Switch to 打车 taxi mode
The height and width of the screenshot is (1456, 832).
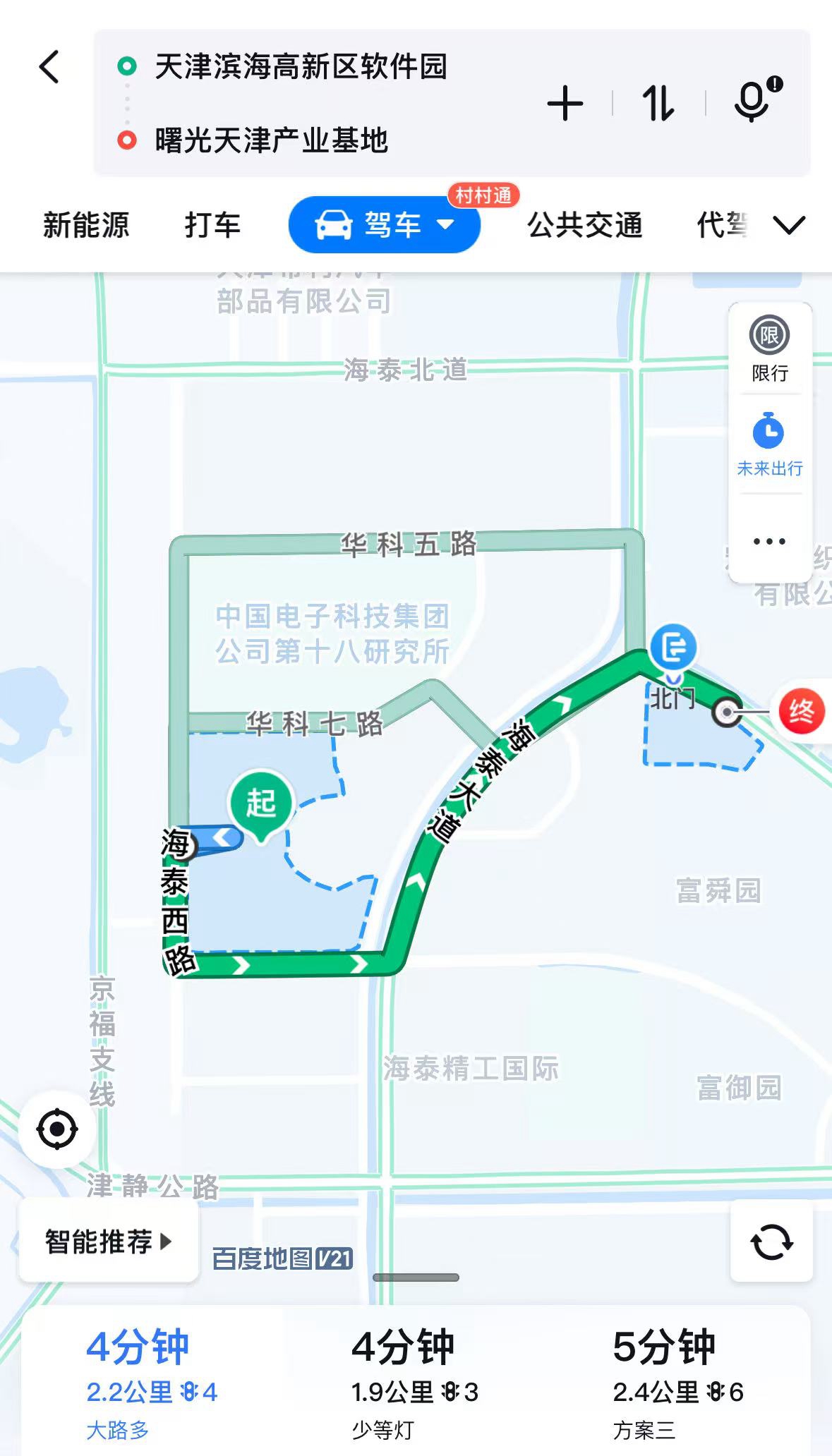(x=212, y=226)
